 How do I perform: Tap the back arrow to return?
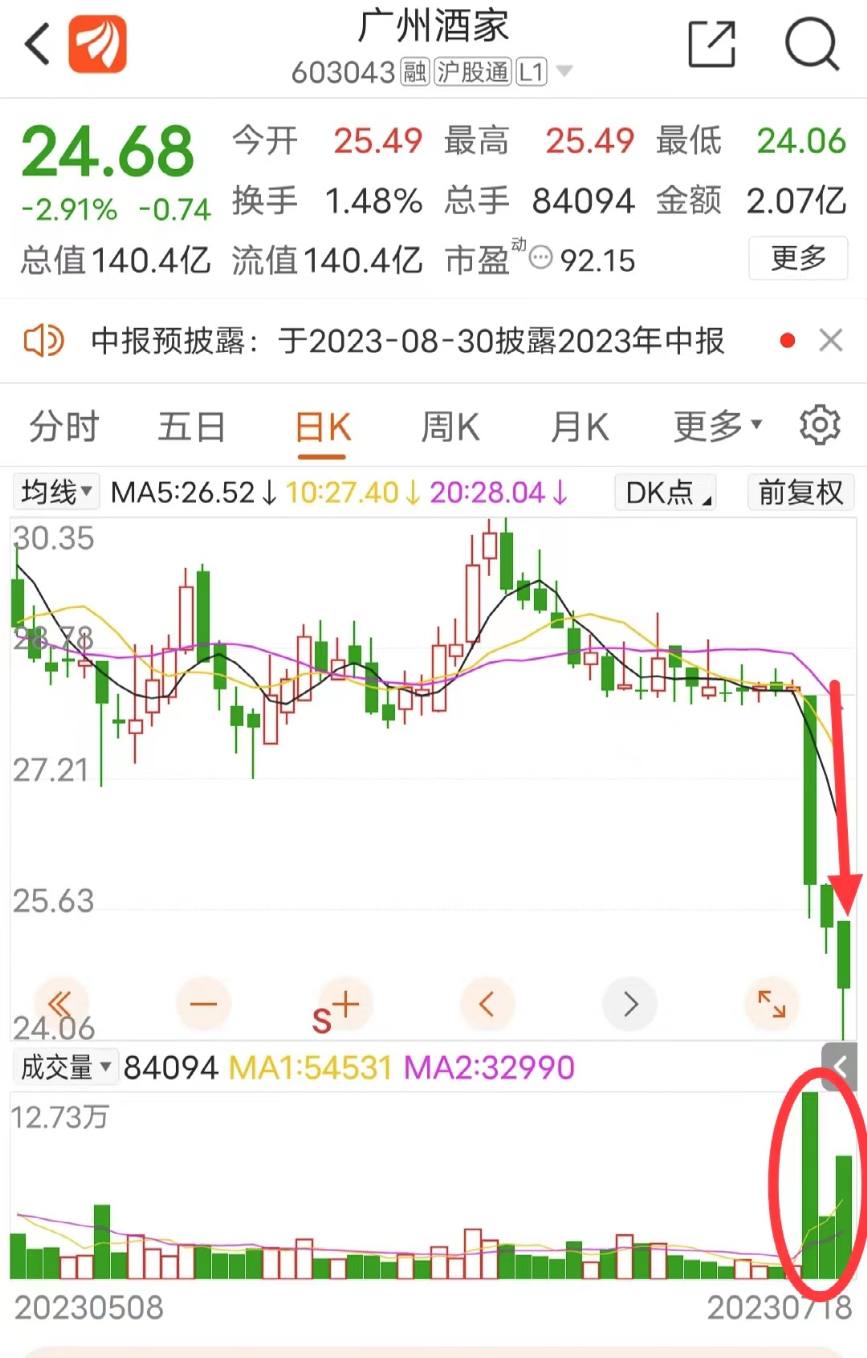coord(37,44)
